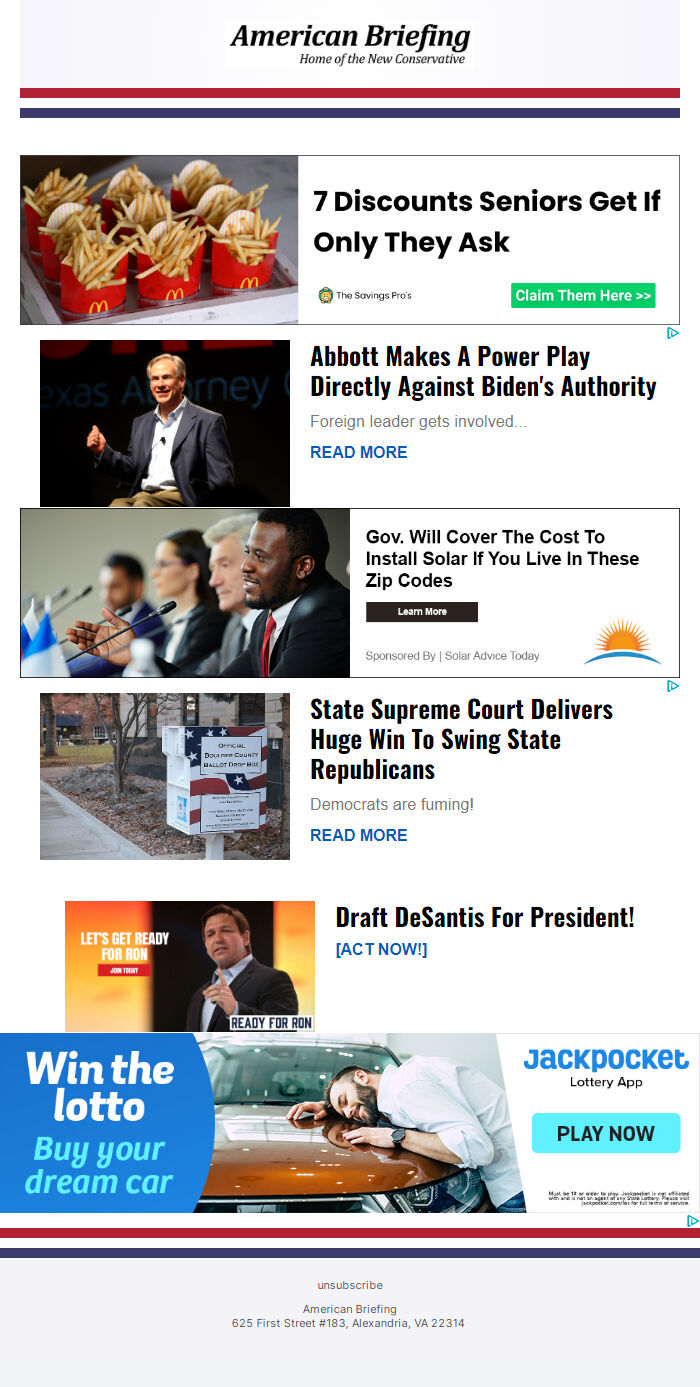Tap Learn More in the solar ad
The image size is (700, 1387).
pos(422,612)
